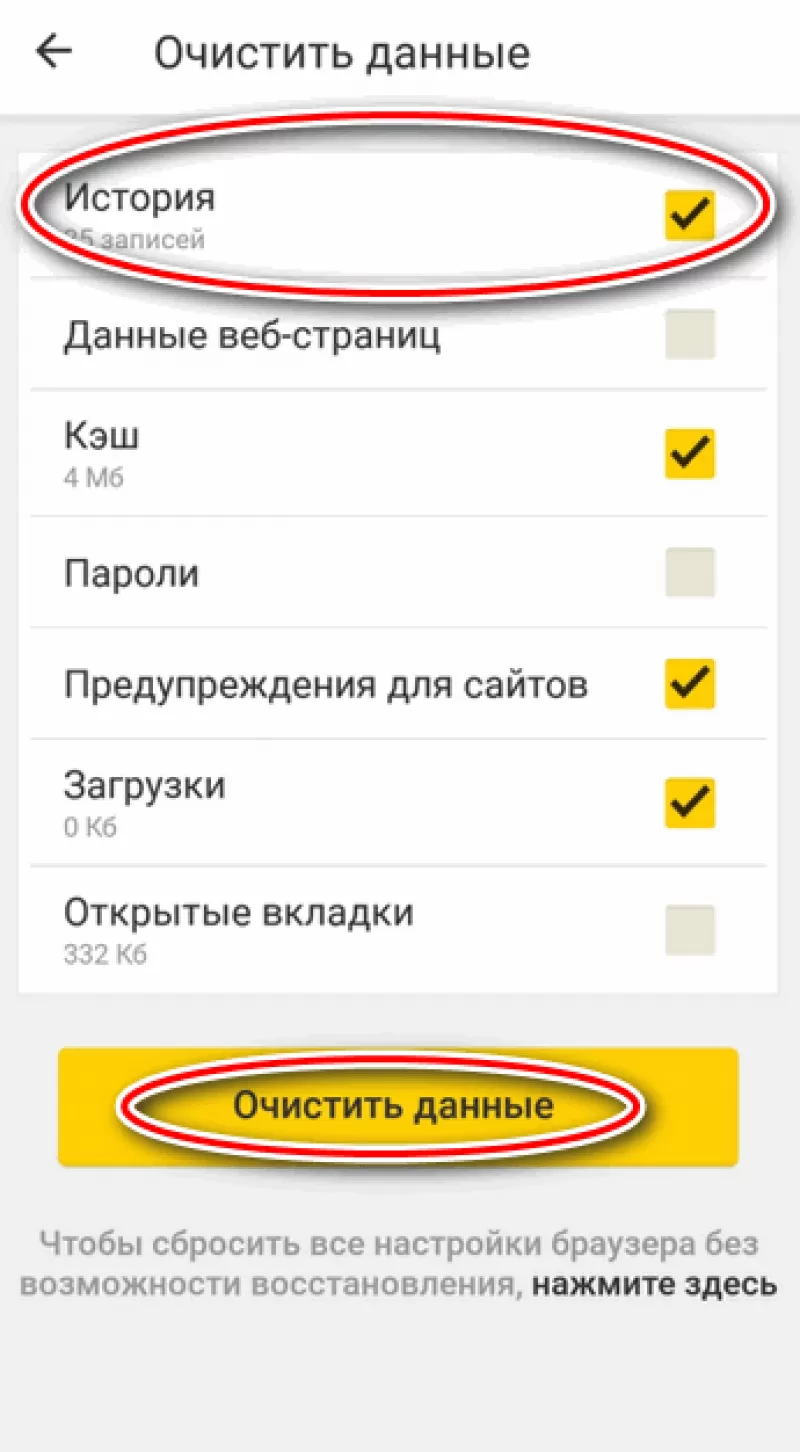Enable the Открытые вкладки checkbox
The width and height of the screenshot is (800, 1452).
pyautogui.click(x=689, y=930)
